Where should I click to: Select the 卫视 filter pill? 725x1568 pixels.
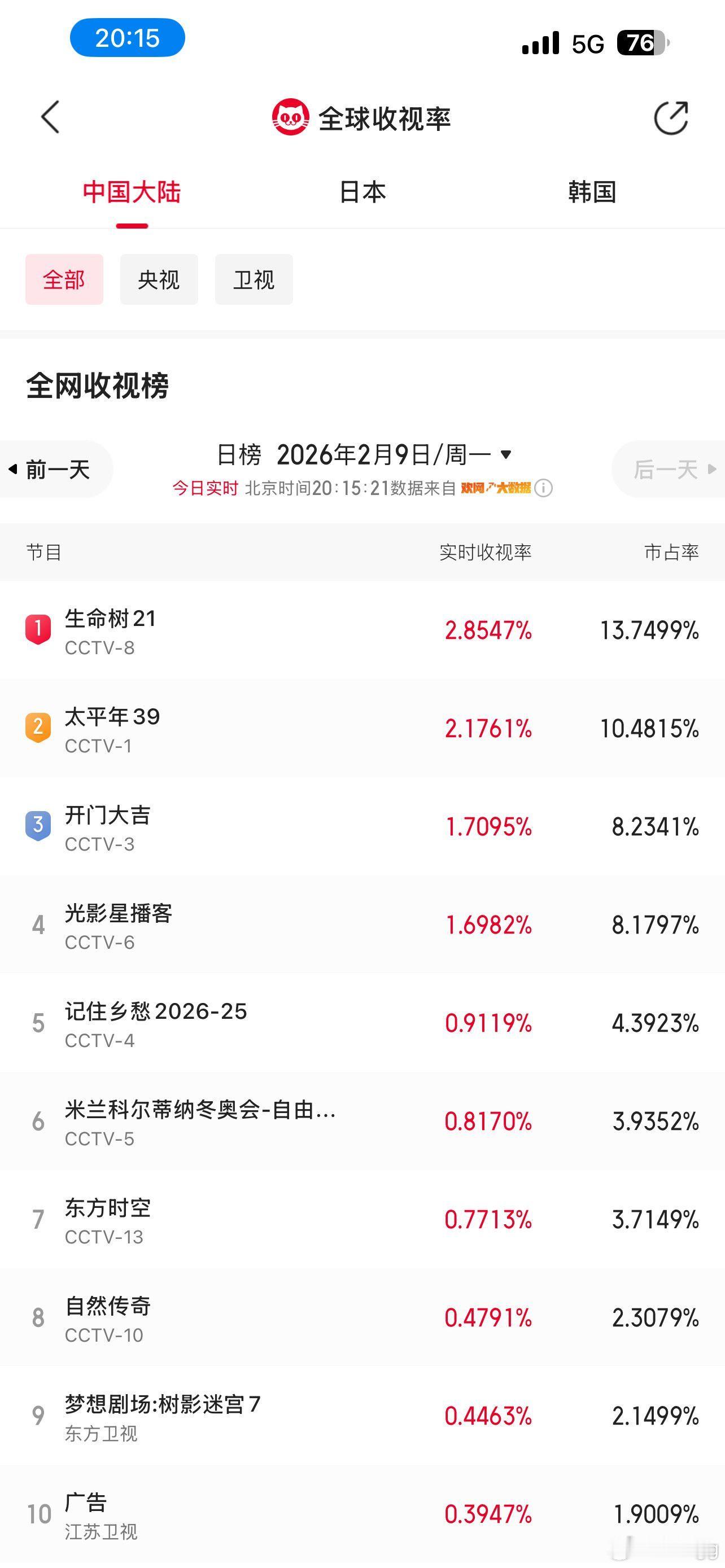pyautogui.click(x=254, y=279)
